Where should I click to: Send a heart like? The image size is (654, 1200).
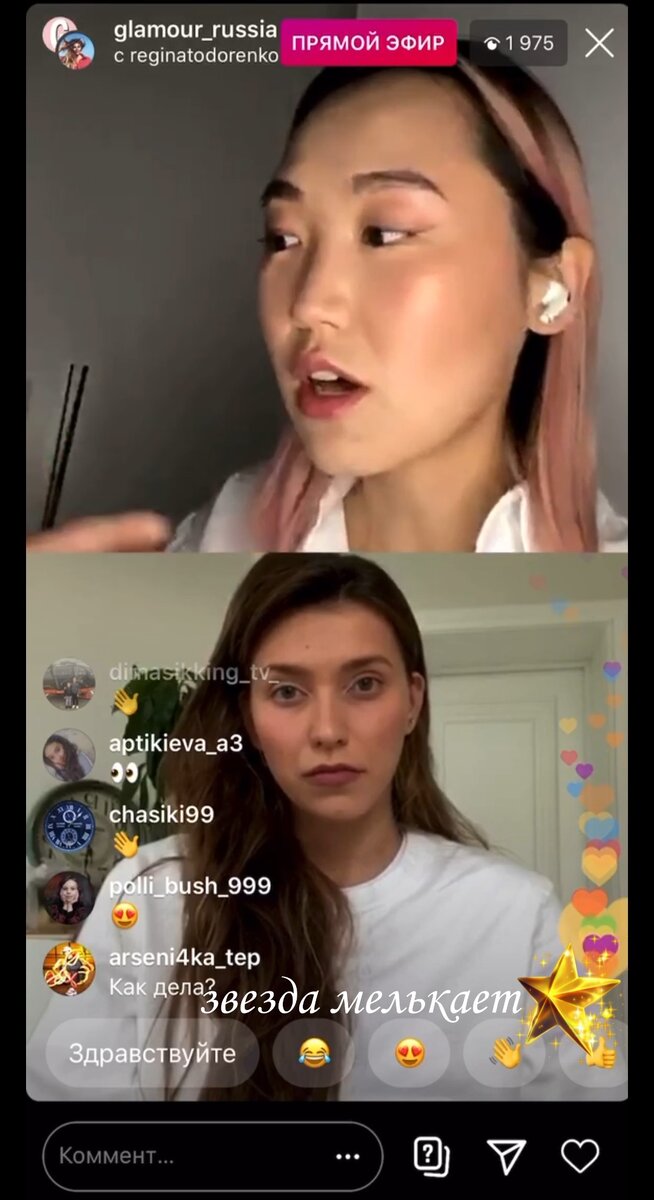coord(580,1156)
